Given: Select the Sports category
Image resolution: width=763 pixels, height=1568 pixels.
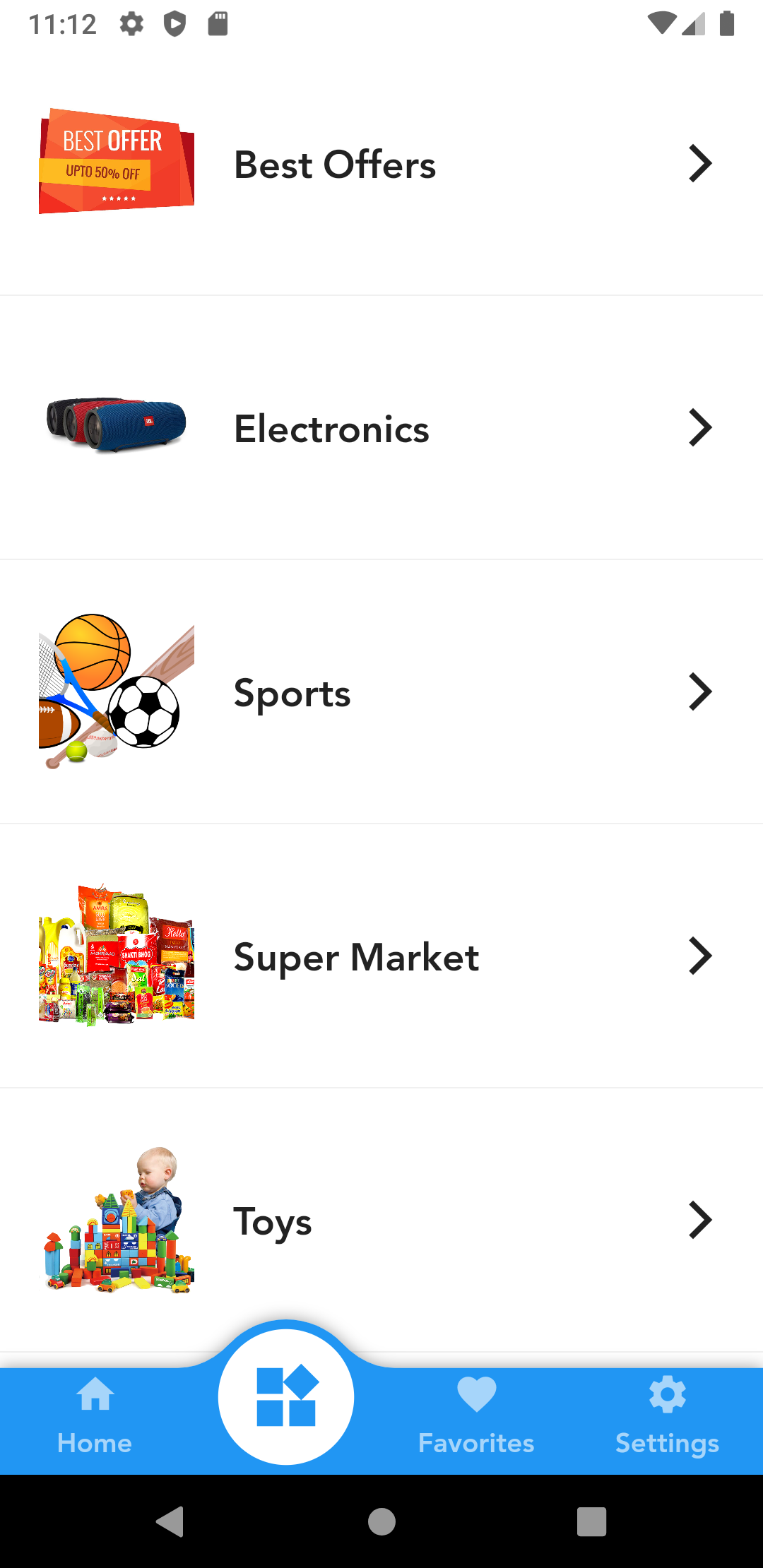Looking at the screenshot, I should pyautogui.click(x=381, y=692).
